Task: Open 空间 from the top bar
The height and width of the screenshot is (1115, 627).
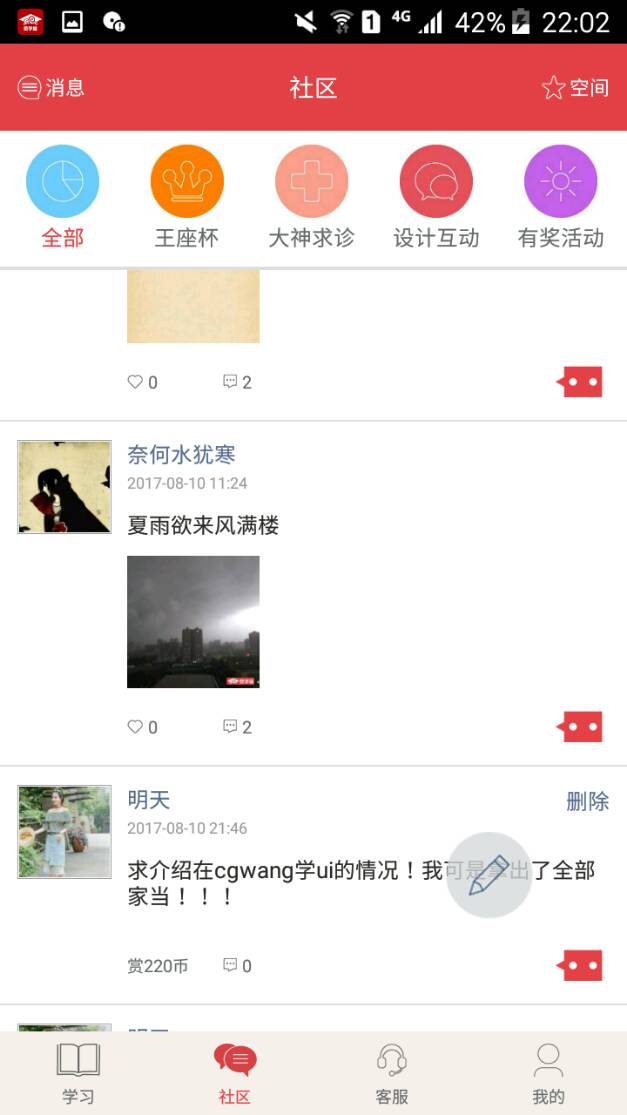Action: coord(575,88)
